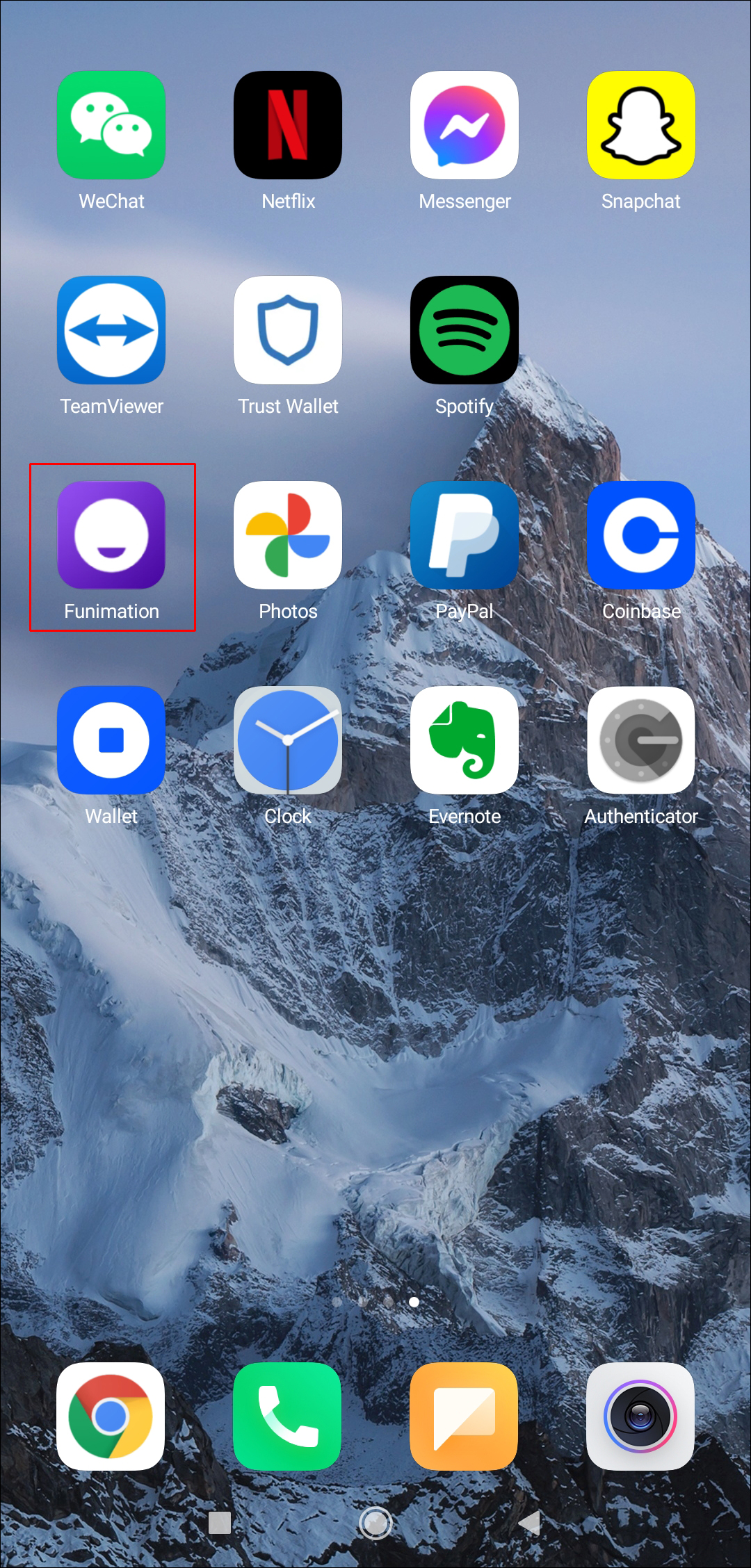Open the Wallet app

coord(111,740)
